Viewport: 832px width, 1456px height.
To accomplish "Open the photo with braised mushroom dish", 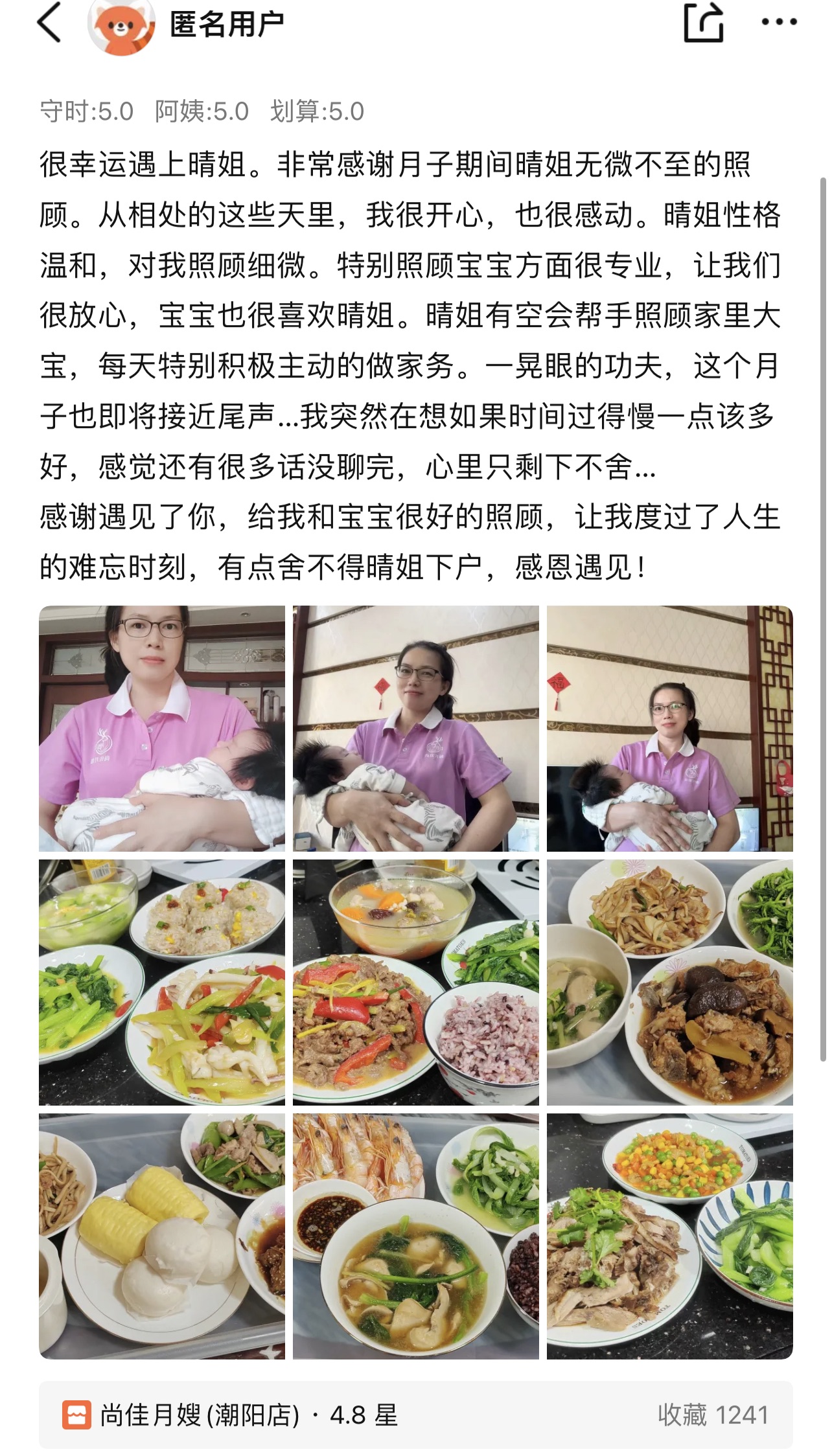I will tap(669, 982).
